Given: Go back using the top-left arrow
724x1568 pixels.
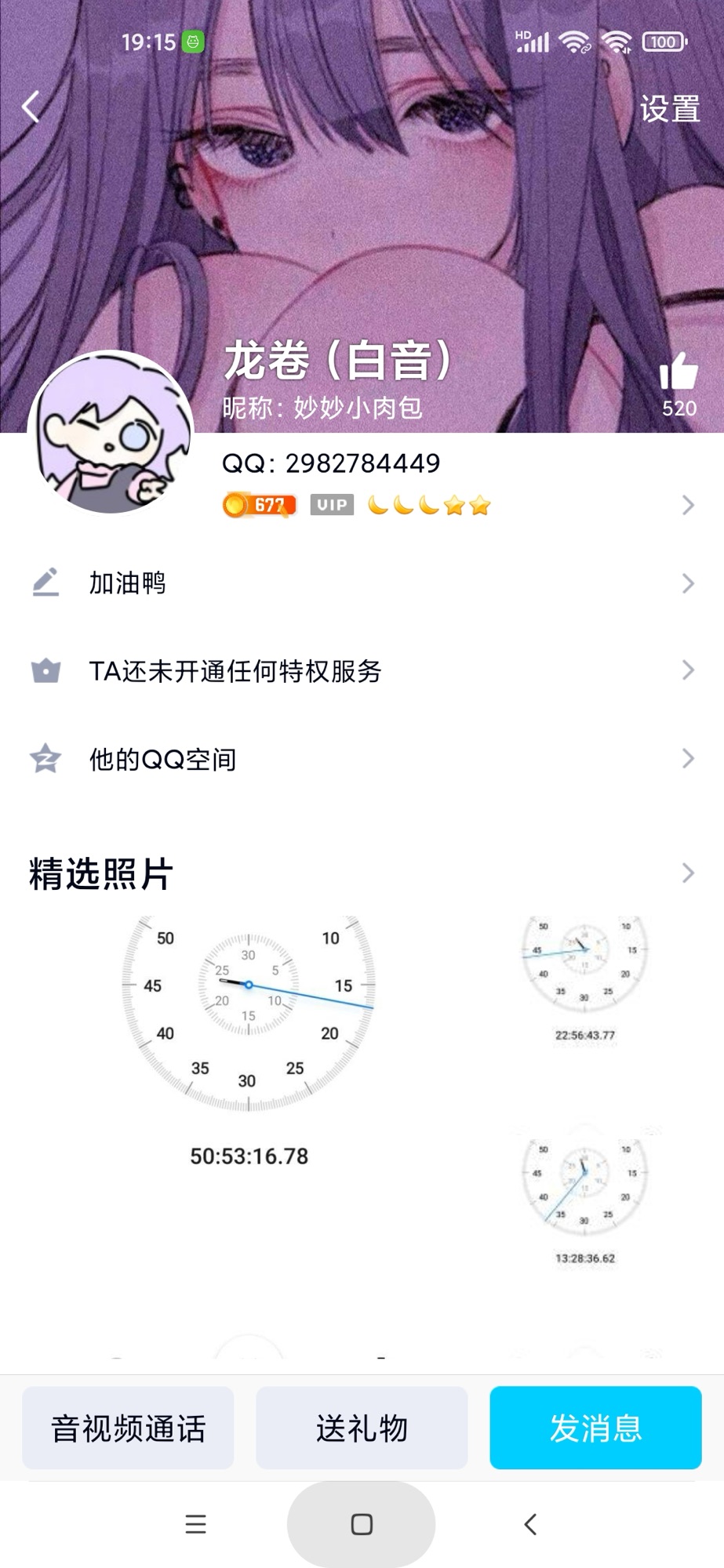Looking at the screenshot, I should (31, 107).
